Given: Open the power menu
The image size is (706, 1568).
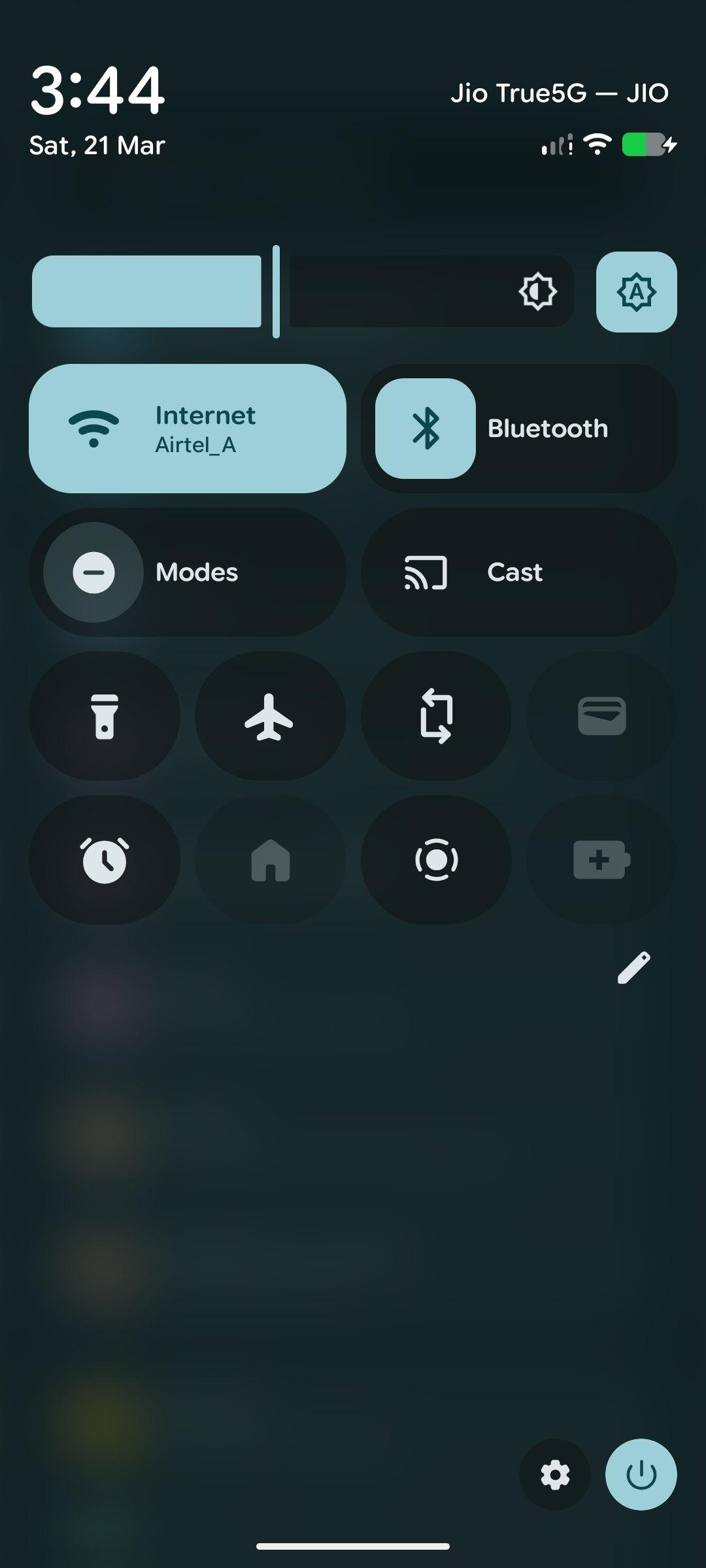Looking at the screenshot, I should tap(641, 1475).
